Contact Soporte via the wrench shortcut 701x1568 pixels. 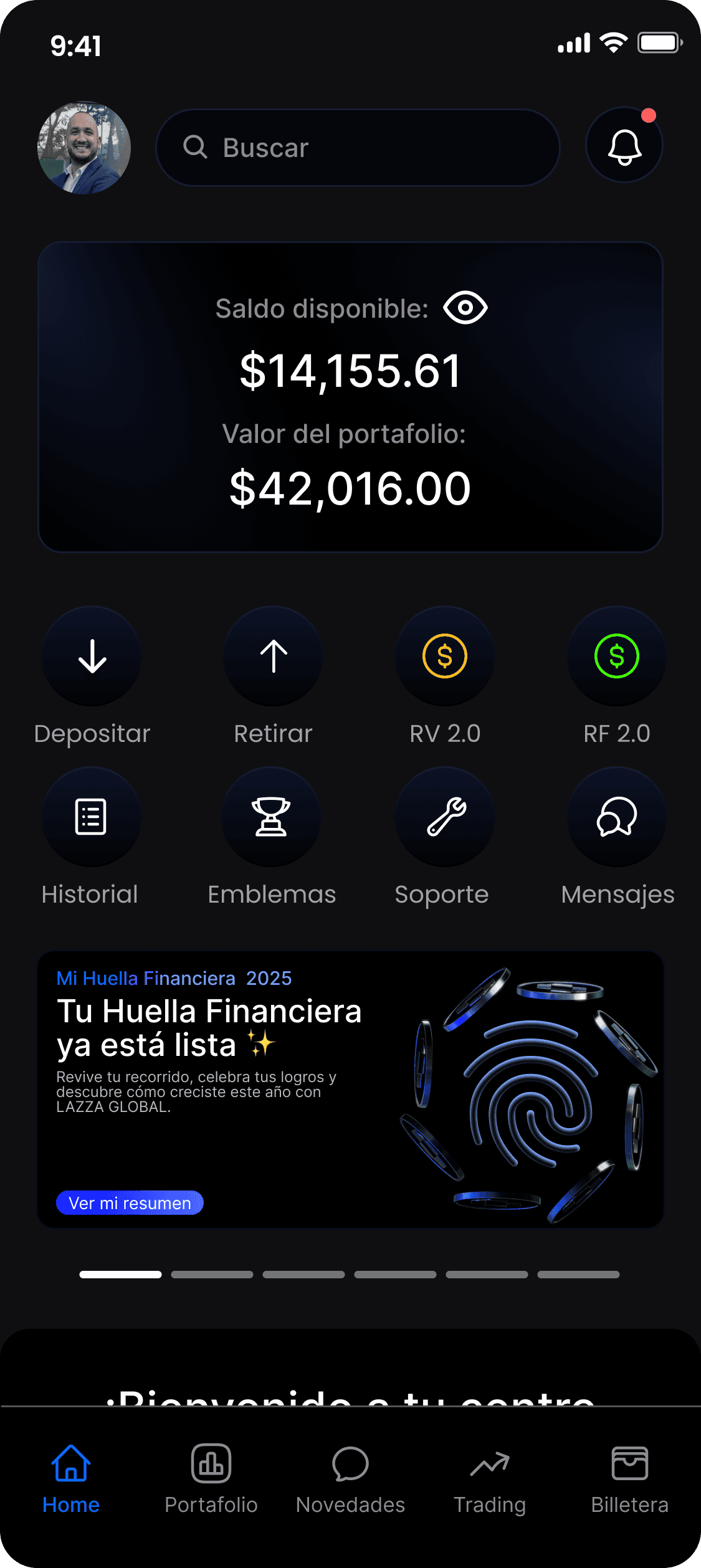click(x=445, y=817)
